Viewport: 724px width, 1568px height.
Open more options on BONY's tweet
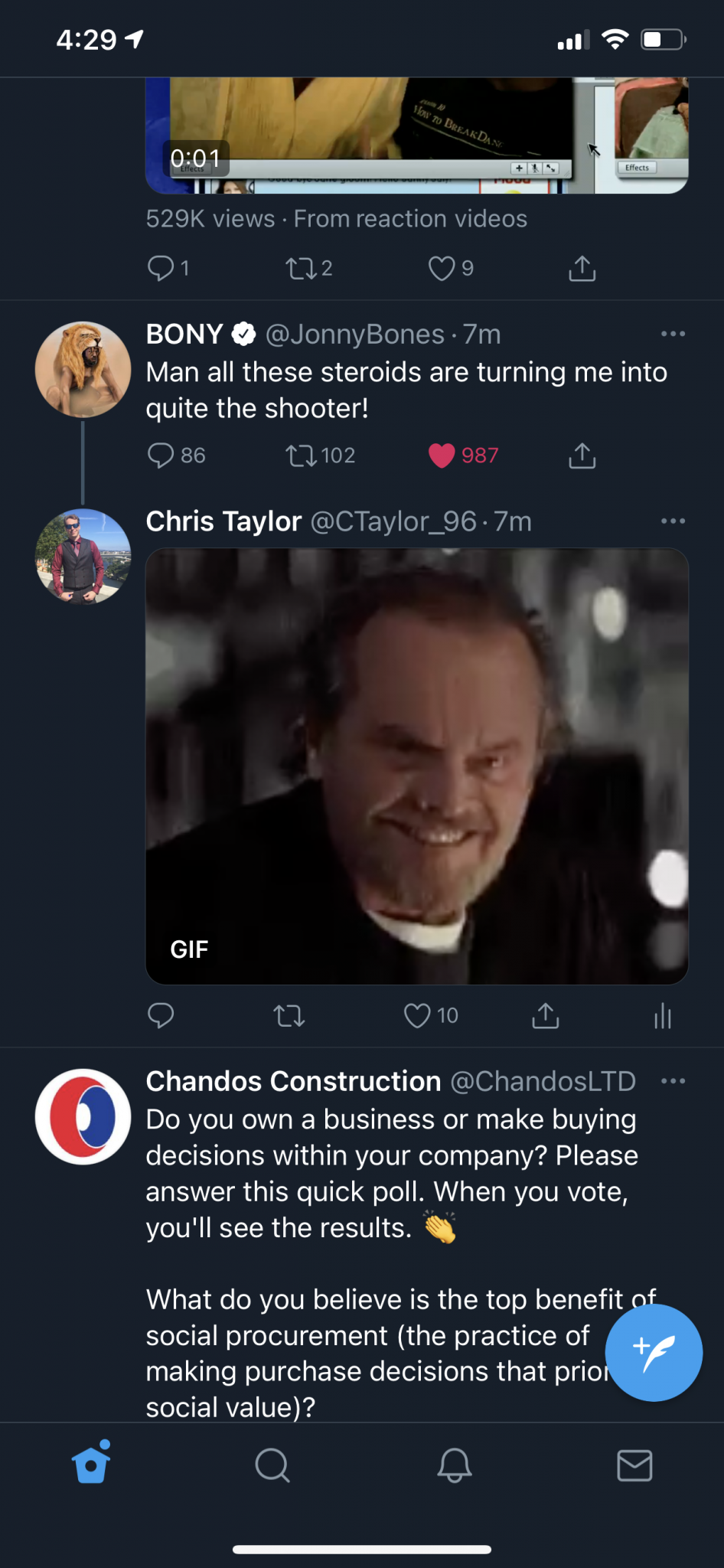673,334
